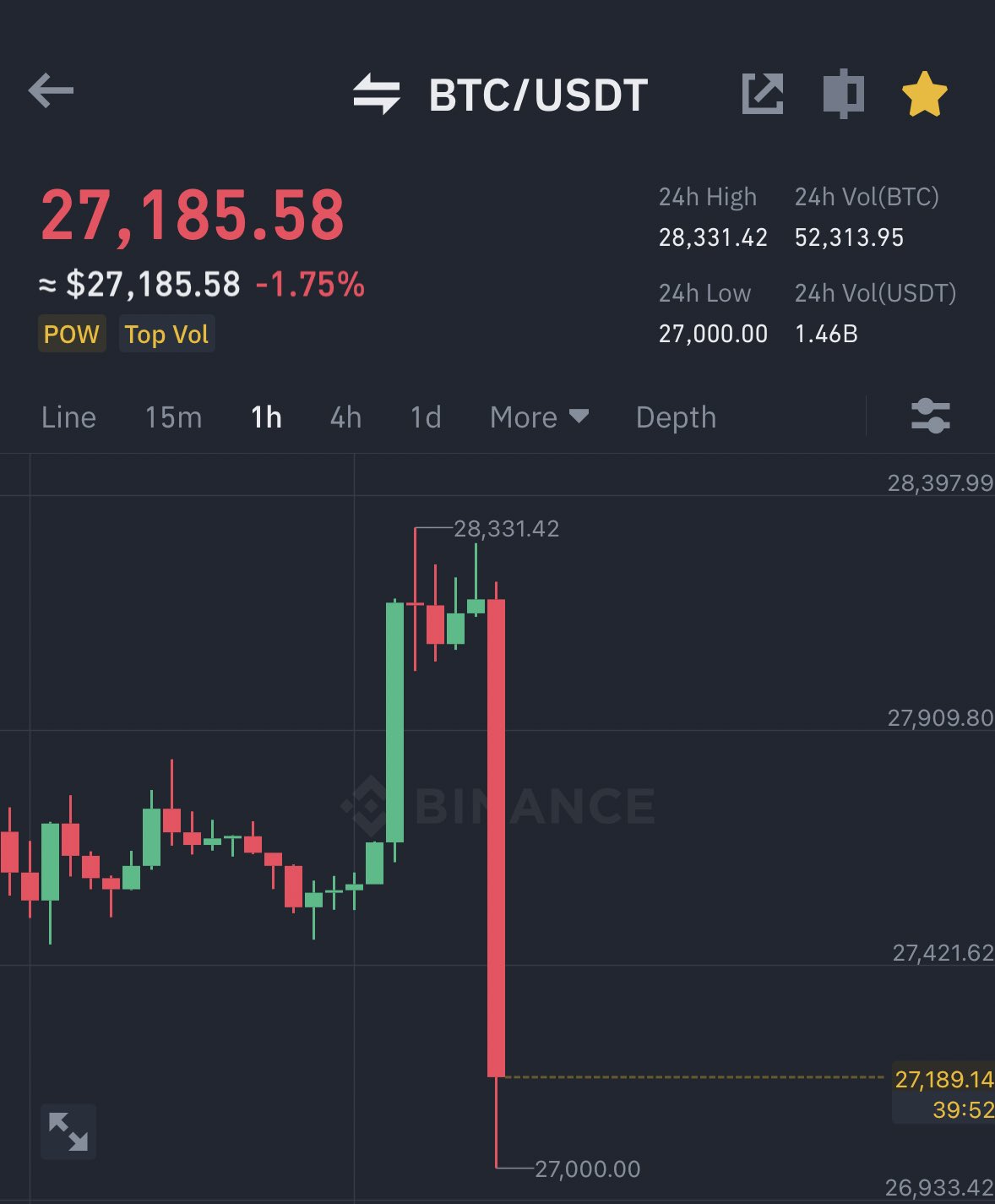Switch trading pair via BTC/USDT swap icon
995x1204 pixels.
pyautogui.click(x=377, y=93)
